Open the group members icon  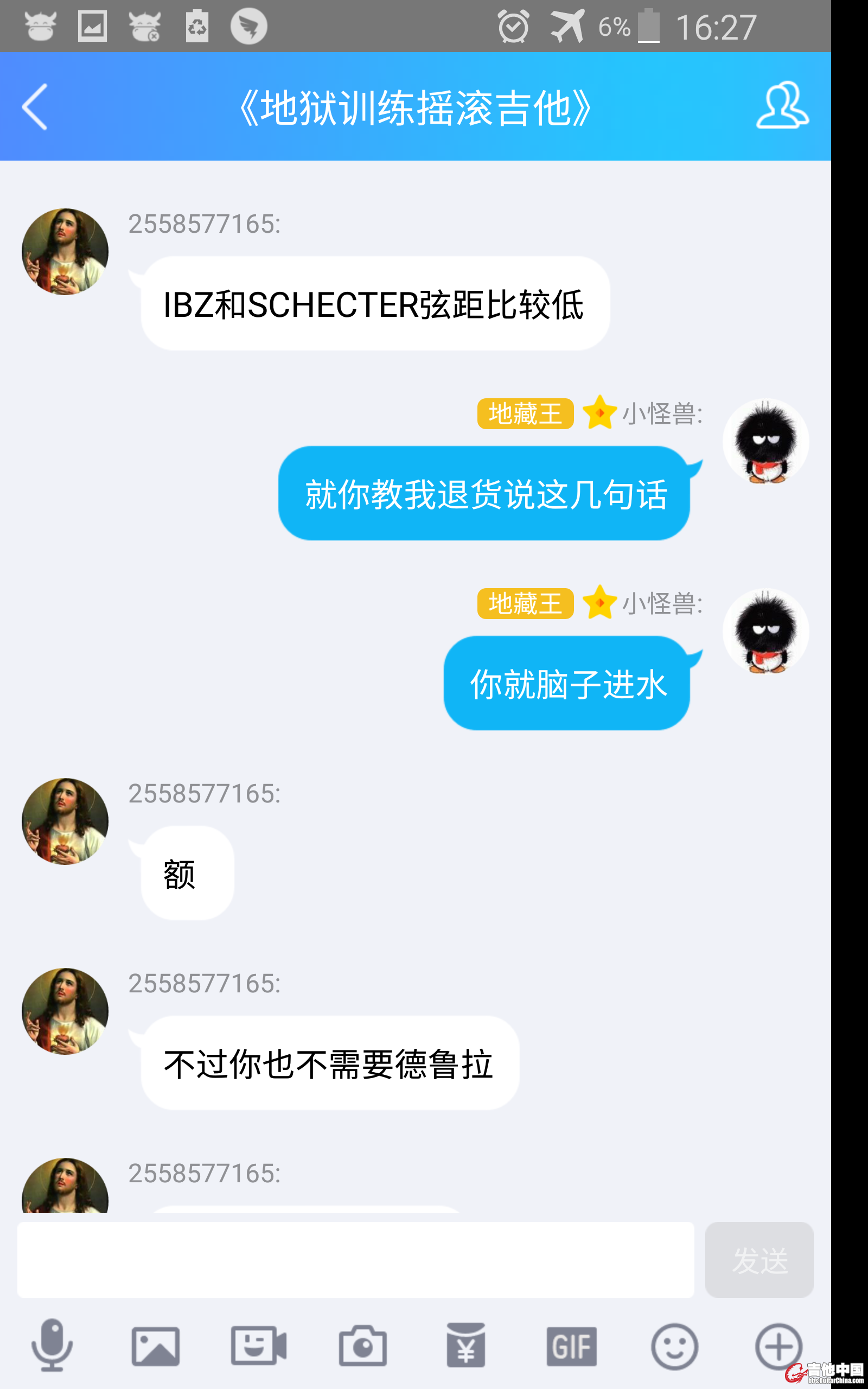[x=782, y=106]
